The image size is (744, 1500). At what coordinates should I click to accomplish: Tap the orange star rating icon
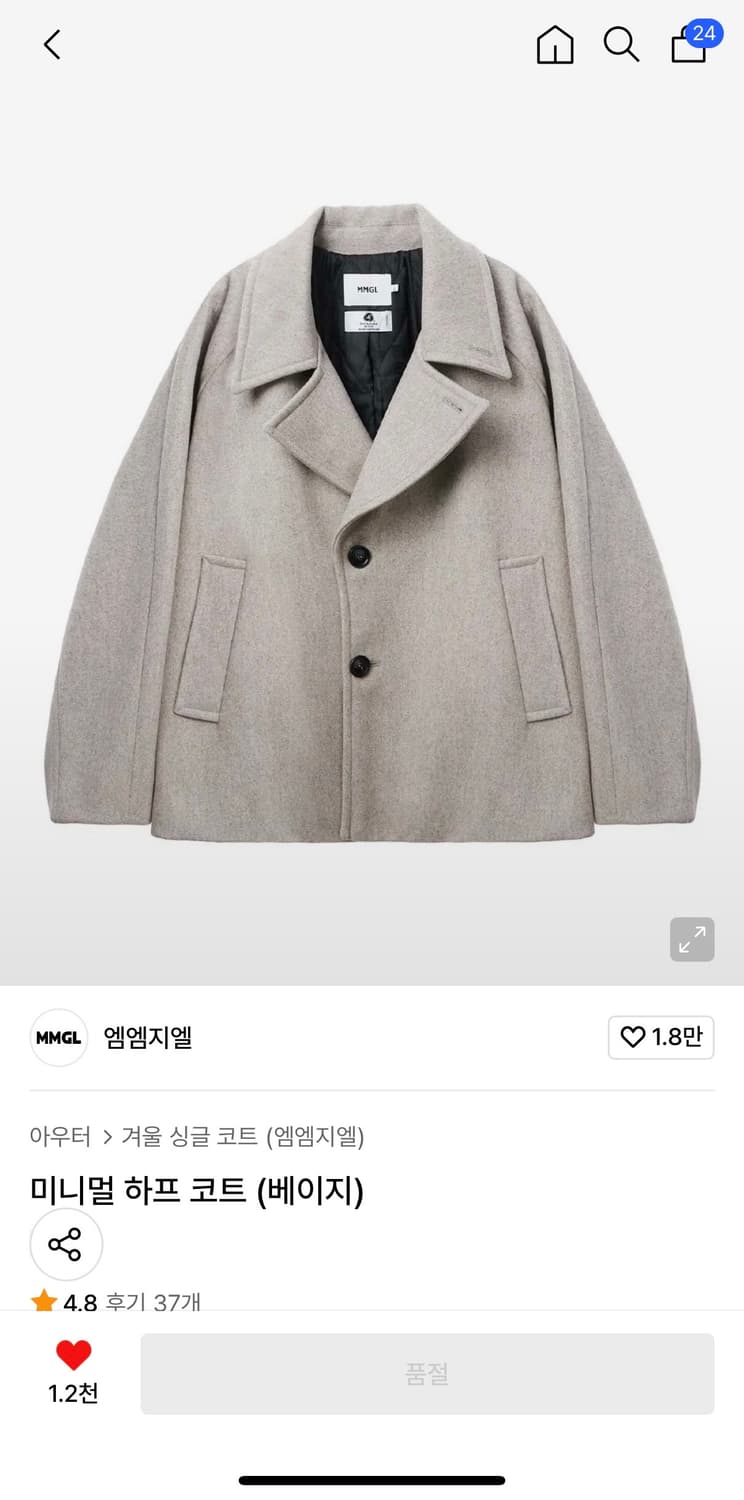point(44,1300)
